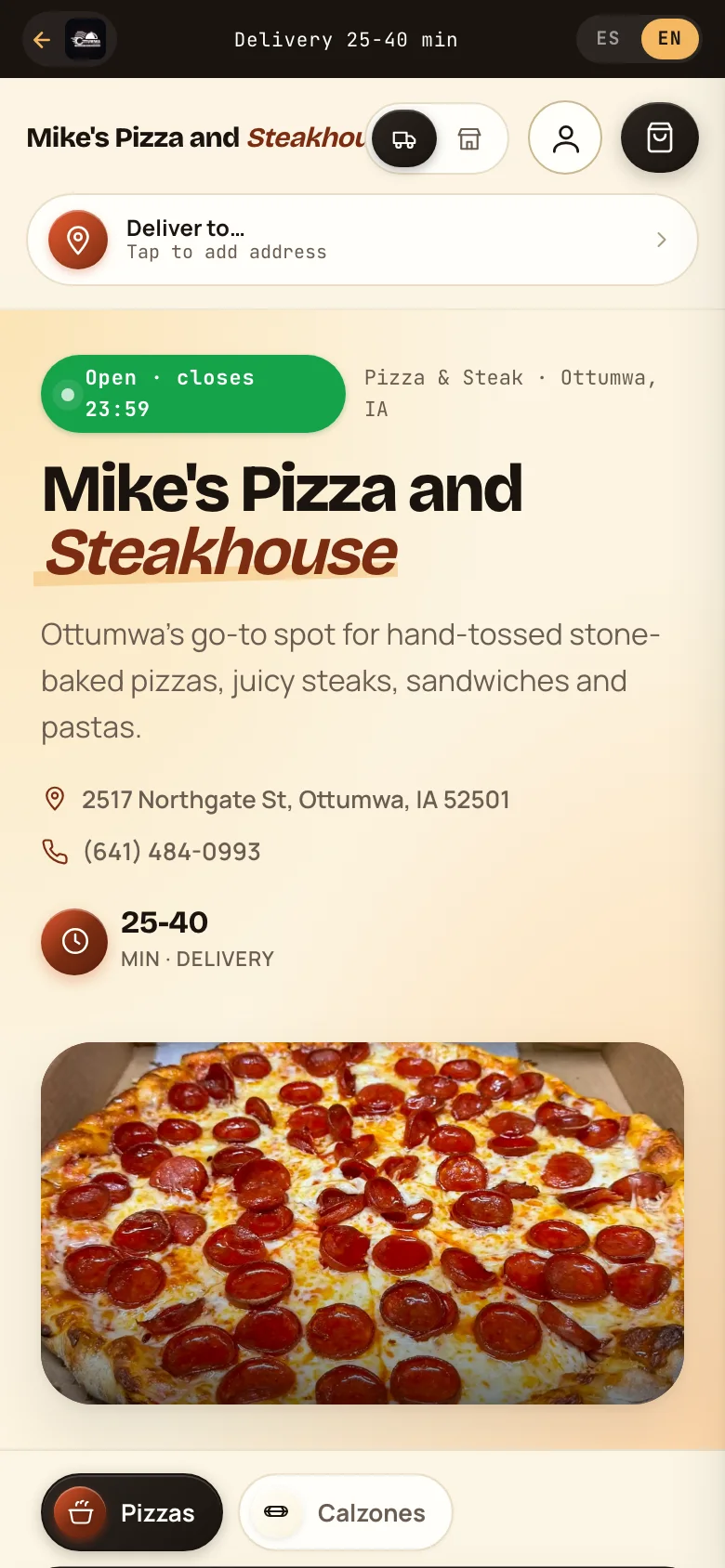Switch to pickup with the store icon
Viewport: 725px width, 1568px height.
click(x=469, y=139)
